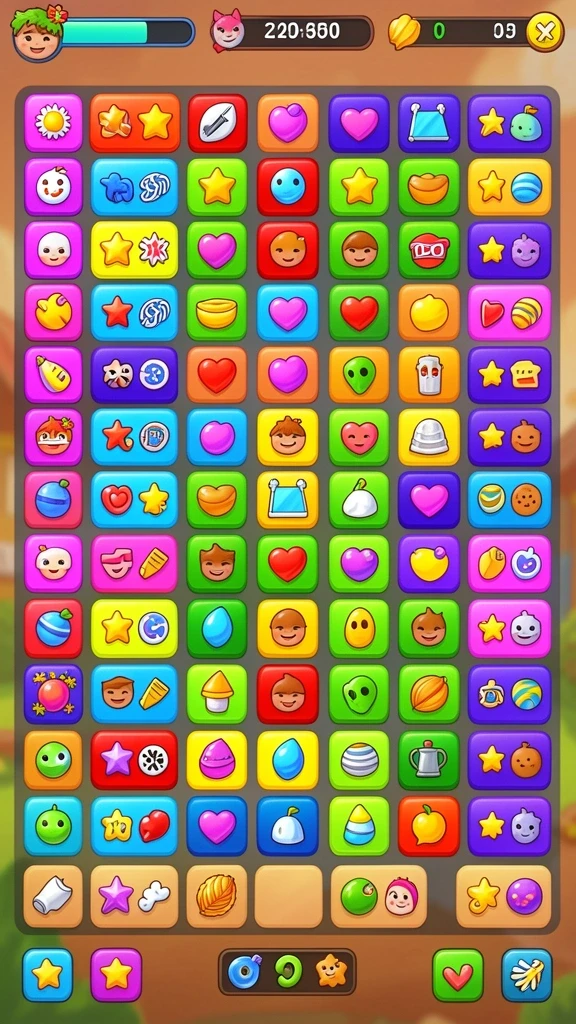Tap the green heart lives button
This screenshot has width=576, height=1024.
click(458, 975)
